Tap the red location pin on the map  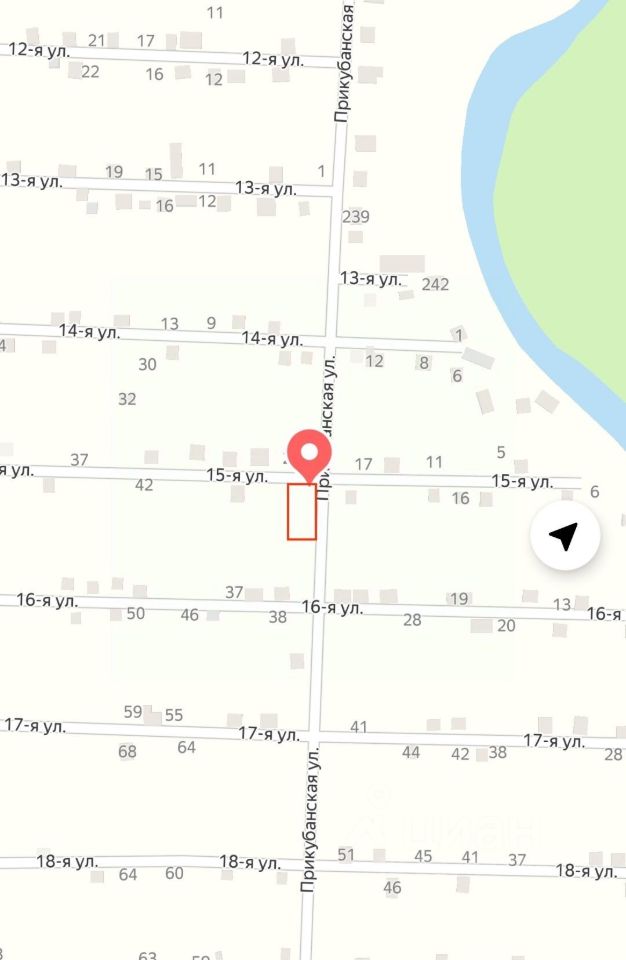pyautogui.click(x=309, y=453)
